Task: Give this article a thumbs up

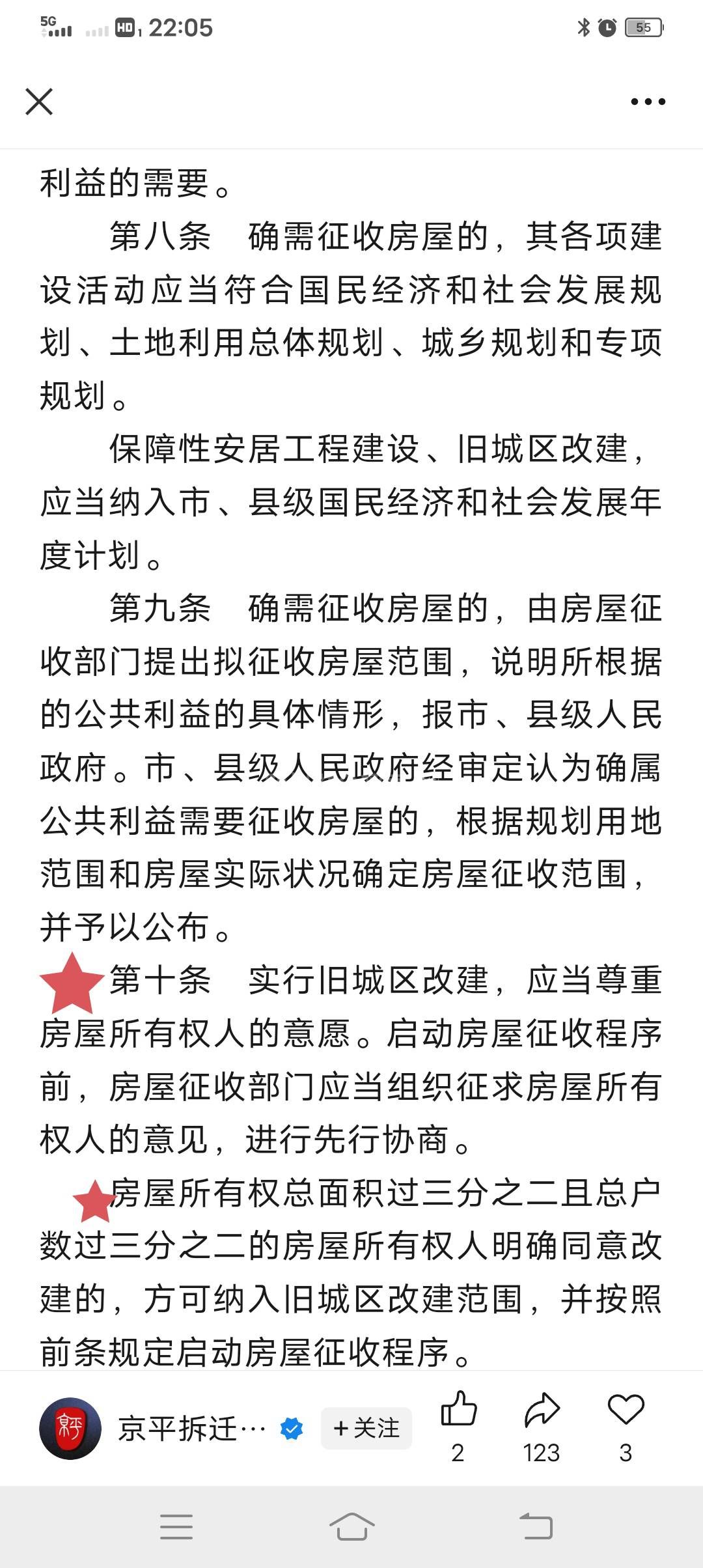Action: (x=459, y=1410)
